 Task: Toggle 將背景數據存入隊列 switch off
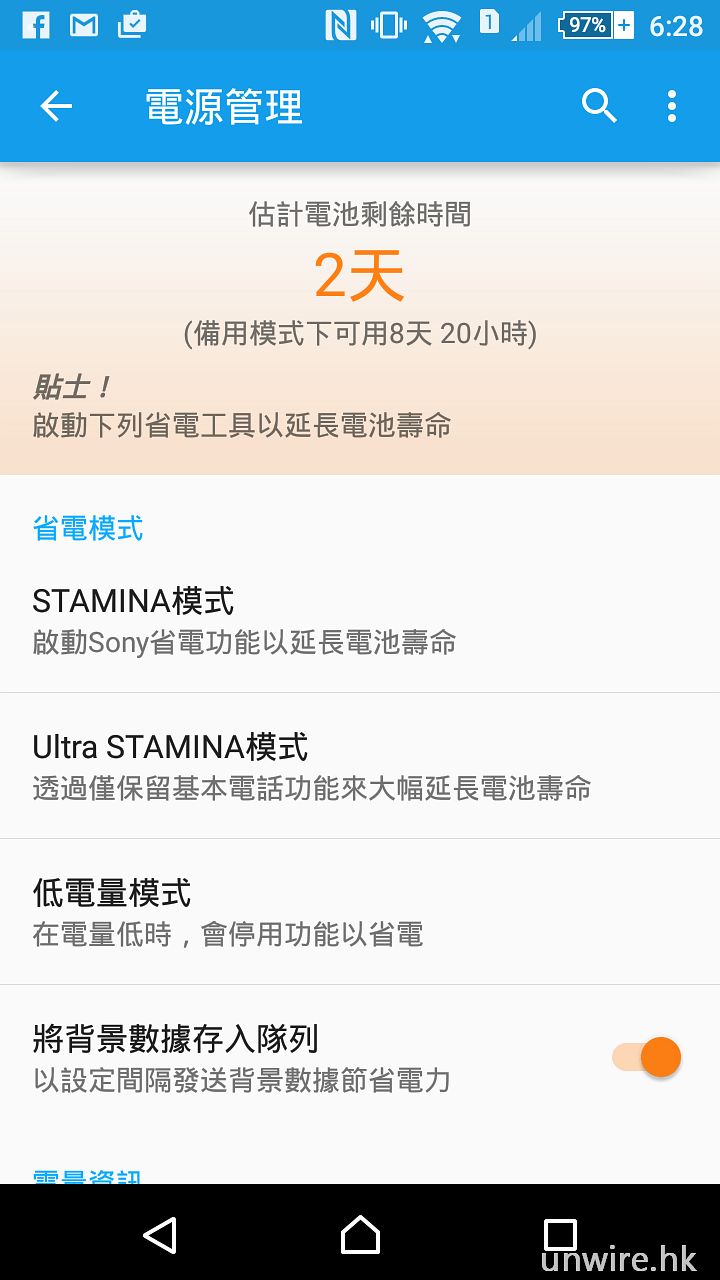pos(647,1057)
